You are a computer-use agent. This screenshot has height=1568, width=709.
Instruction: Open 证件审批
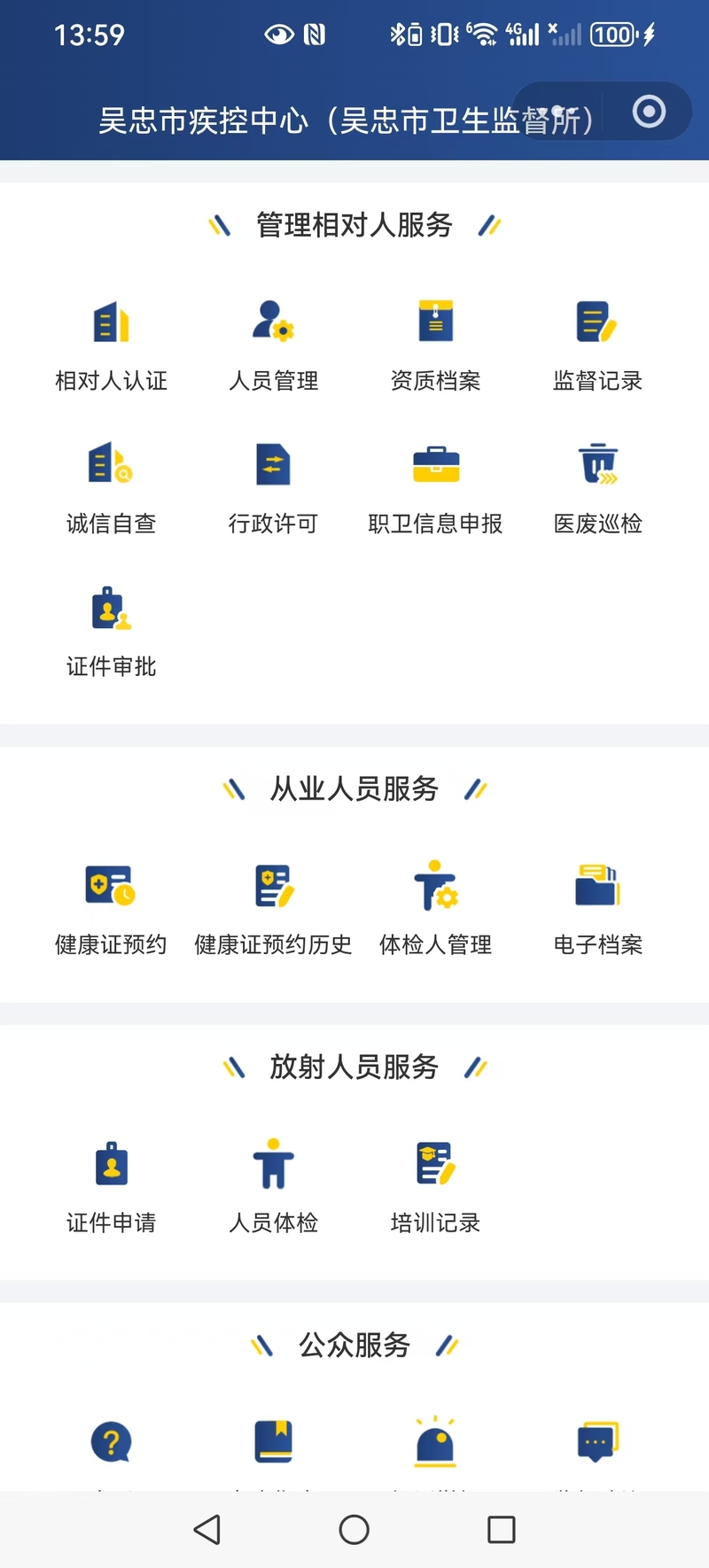coord(111,629)
